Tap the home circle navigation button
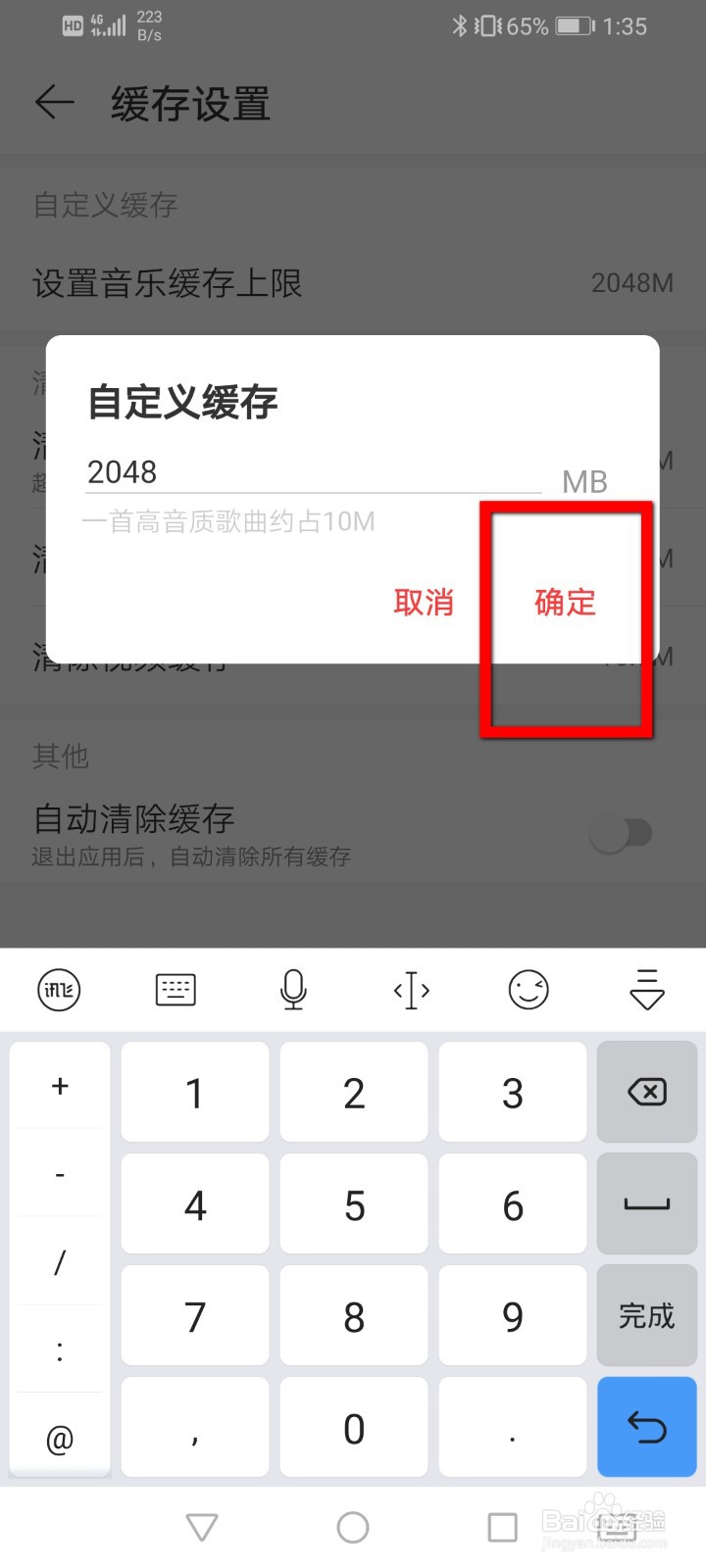The width and height of the screenshot is (706, 1568). tap(352, 1526)
